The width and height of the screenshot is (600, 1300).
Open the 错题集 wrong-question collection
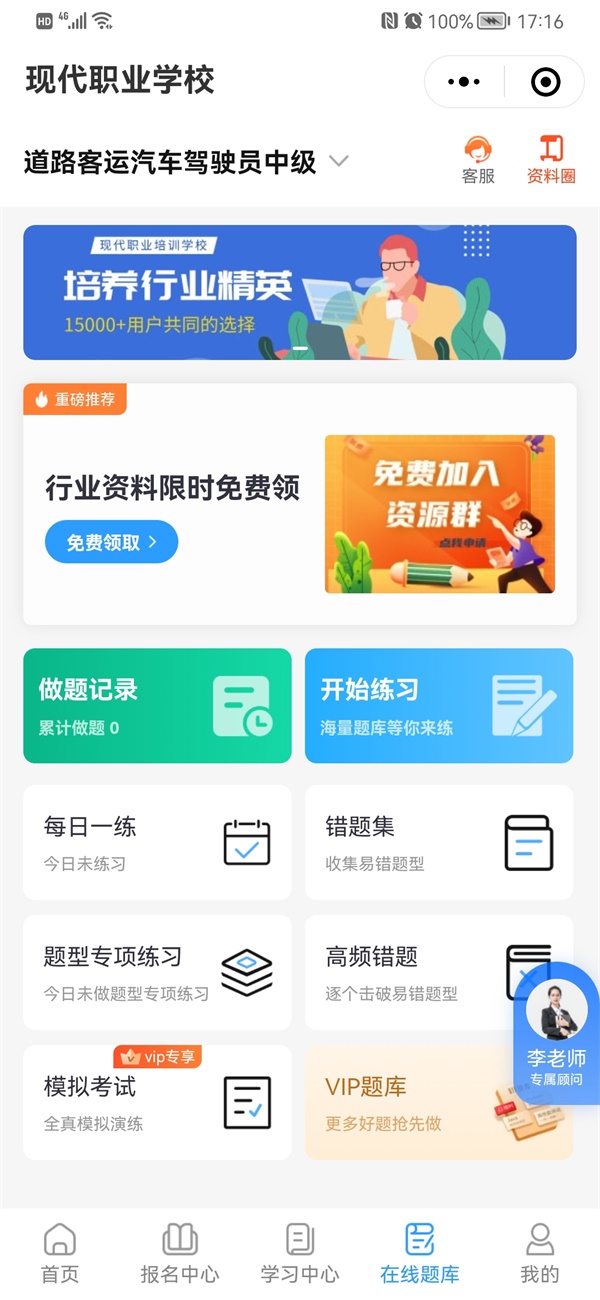(438, 842)
